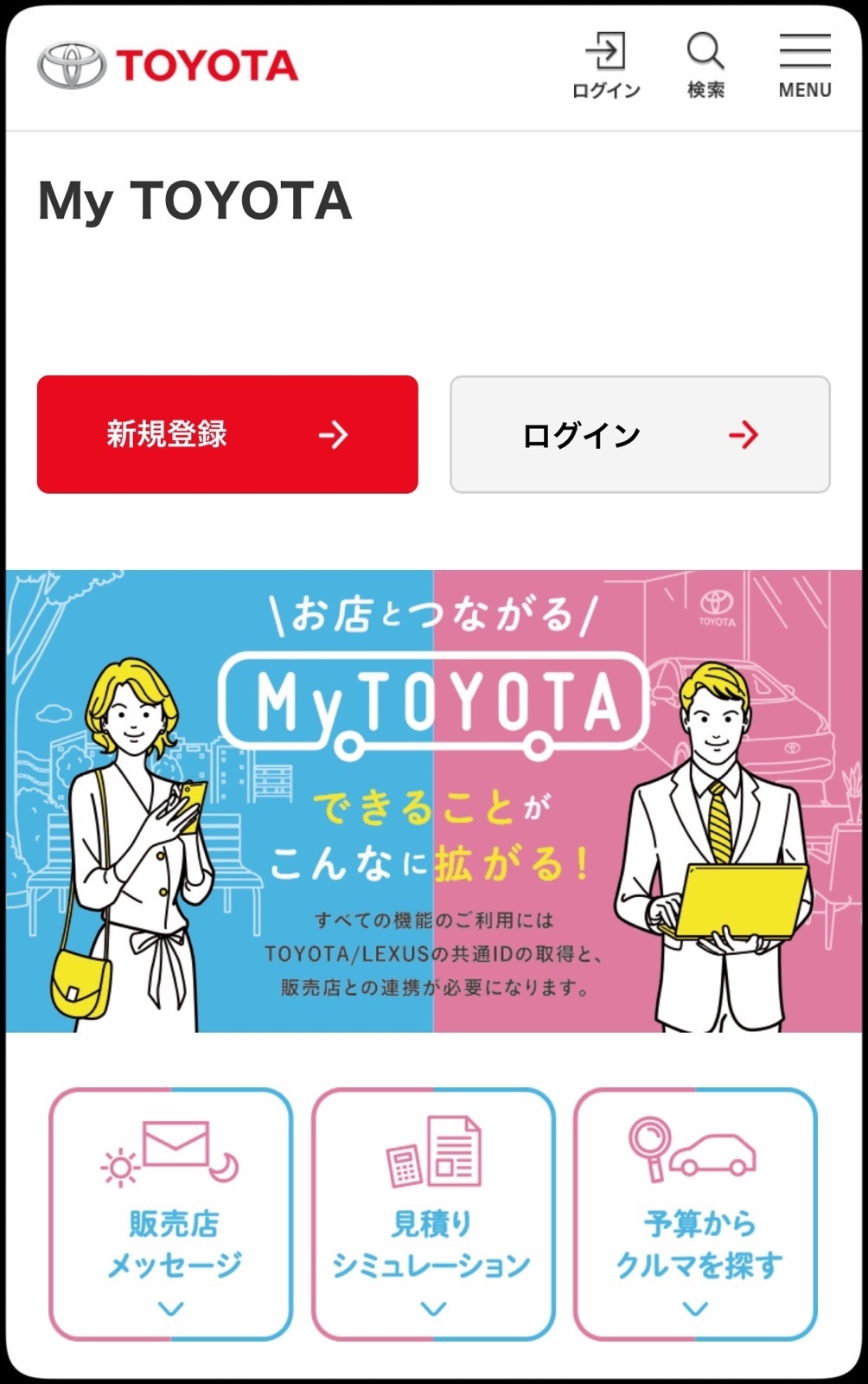Screen dimensions: 868x1384
Task: Open the MENU hamburger
Action: coord(805,65)
